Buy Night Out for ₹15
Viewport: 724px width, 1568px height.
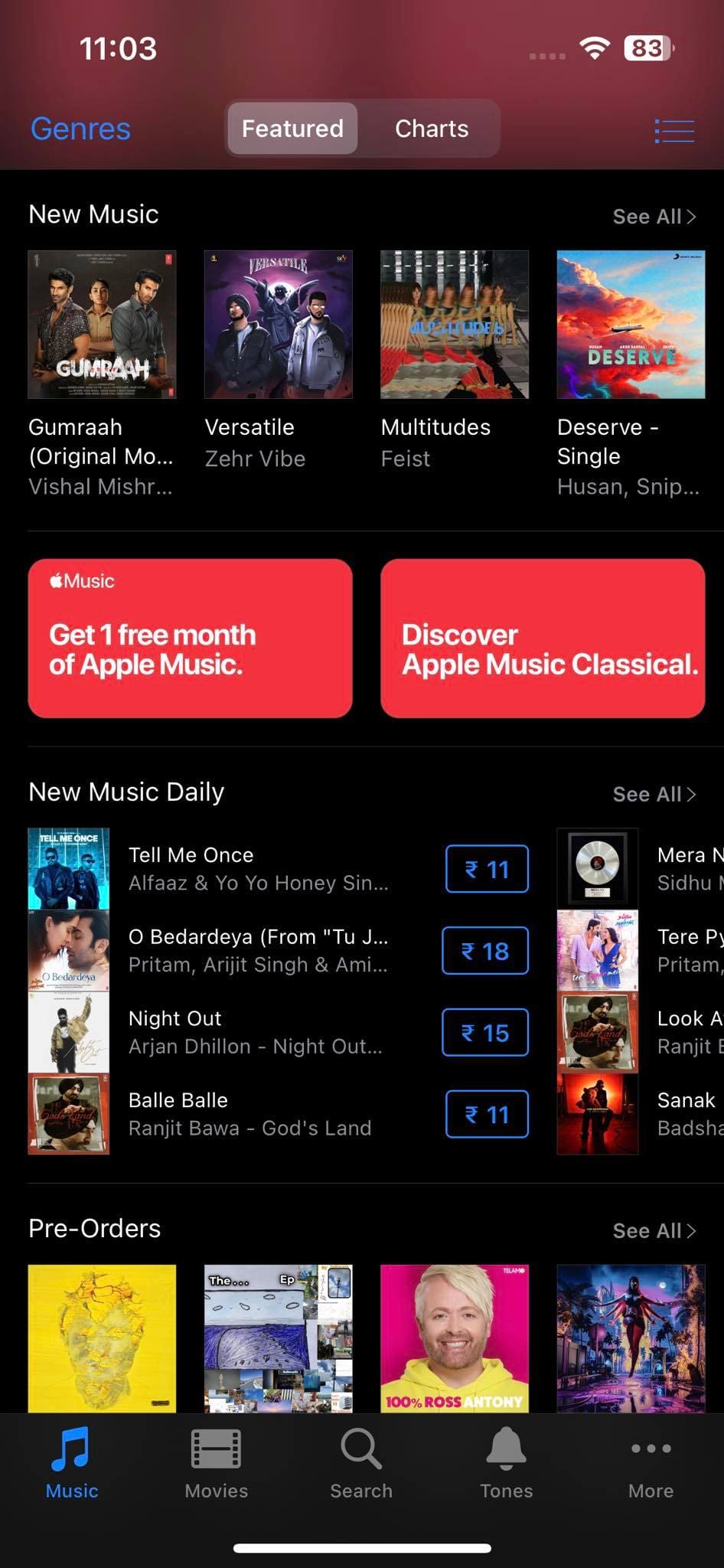point(485,1033)
